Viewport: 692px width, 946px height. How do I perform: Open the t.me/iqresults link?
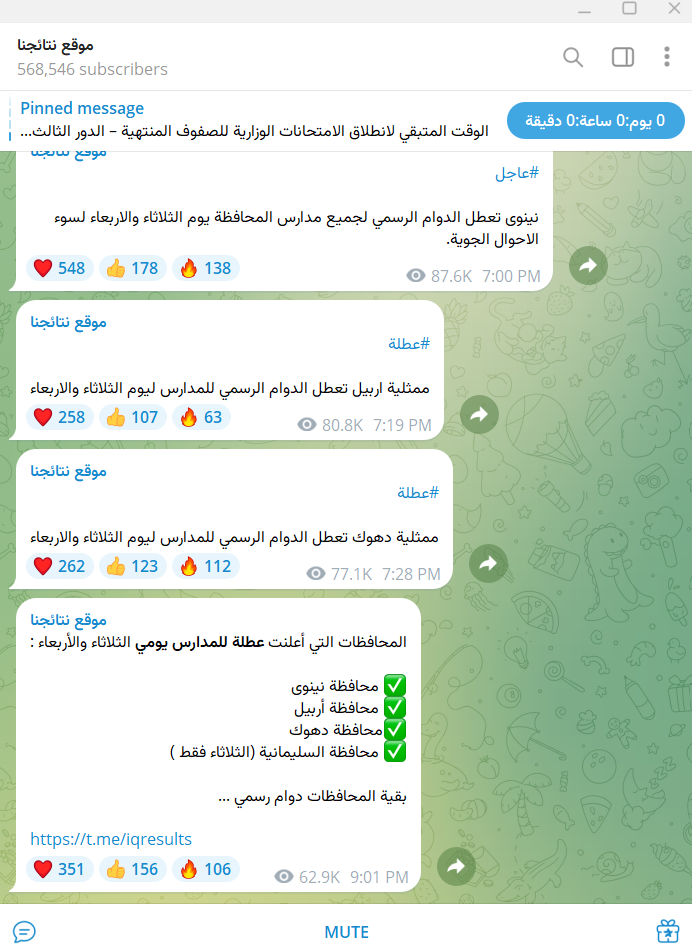111,839
